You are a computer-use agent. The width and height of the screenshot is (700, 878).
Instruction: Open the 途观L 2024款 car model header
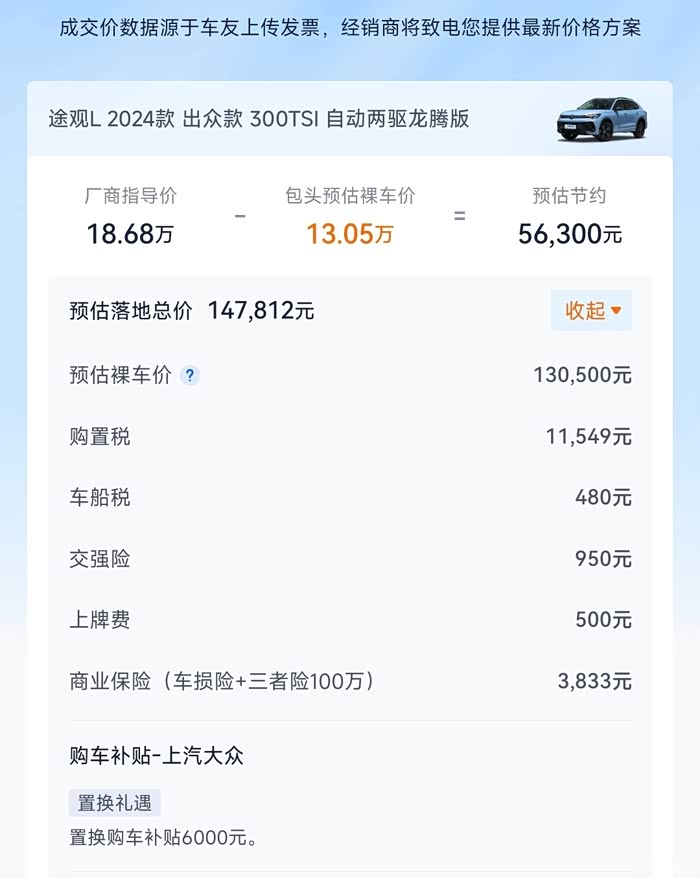click(x=349, y=119)
